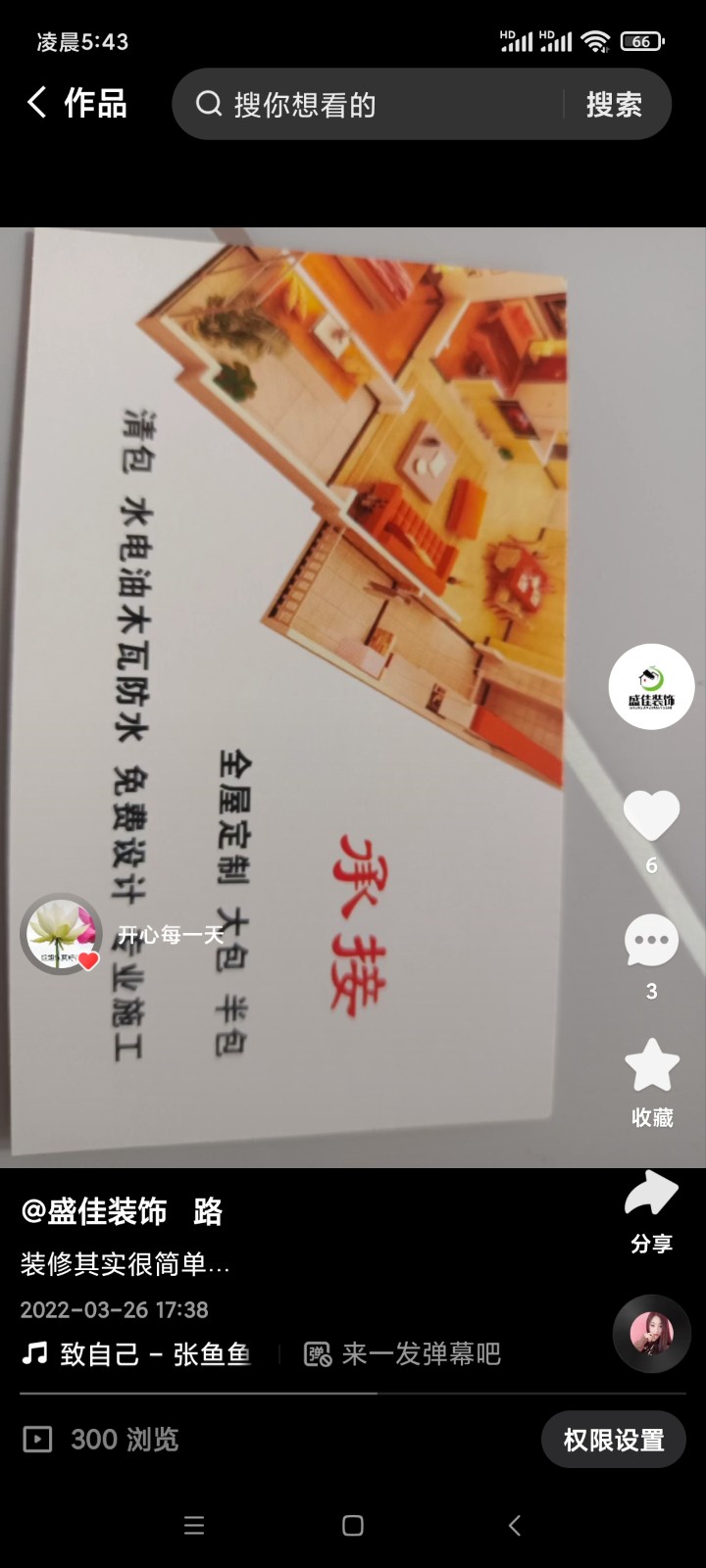Image resolution: width=706 pixels, height=1568 pixels.
Task: Like this video with the heart
Action: coord(651,815)
